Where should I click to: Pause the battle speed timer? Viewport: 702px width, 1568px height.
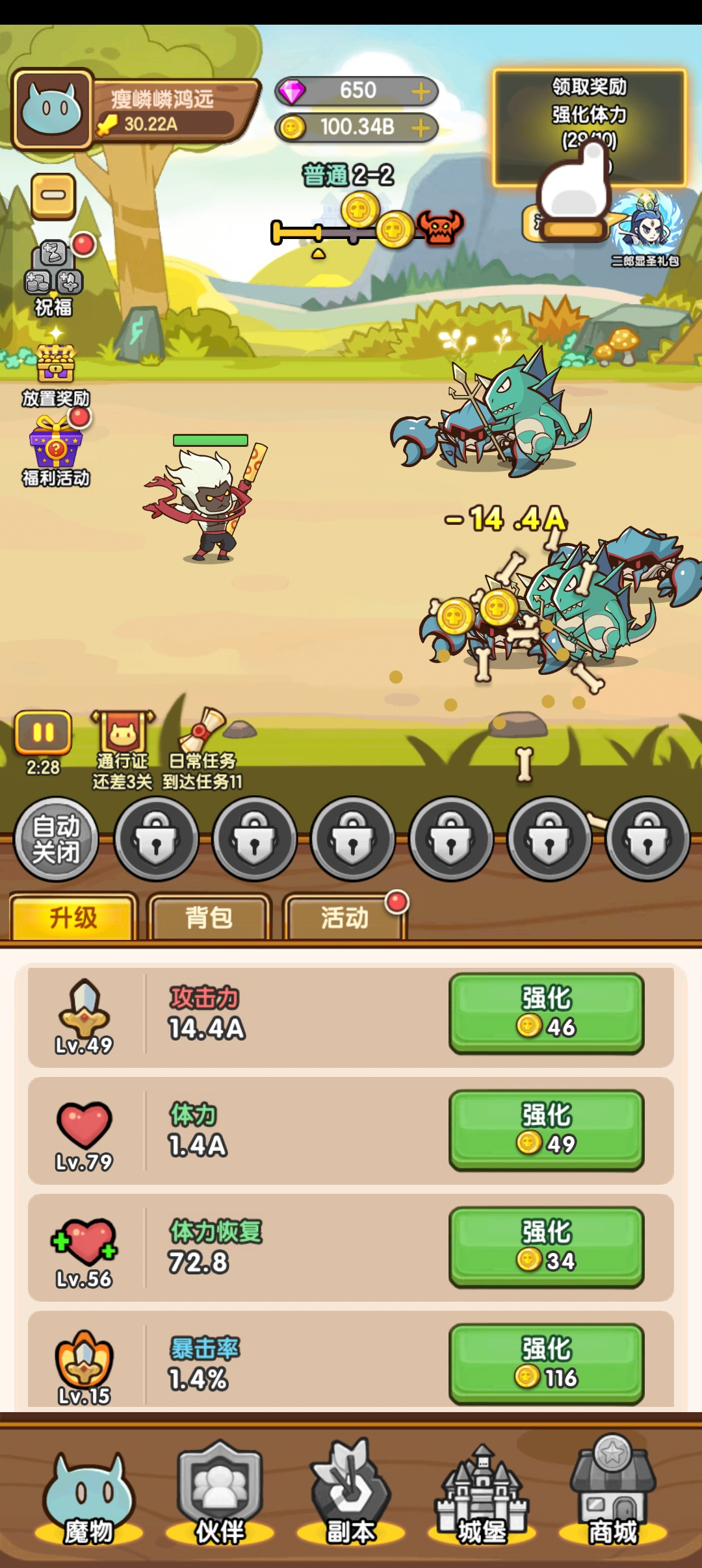43,733
